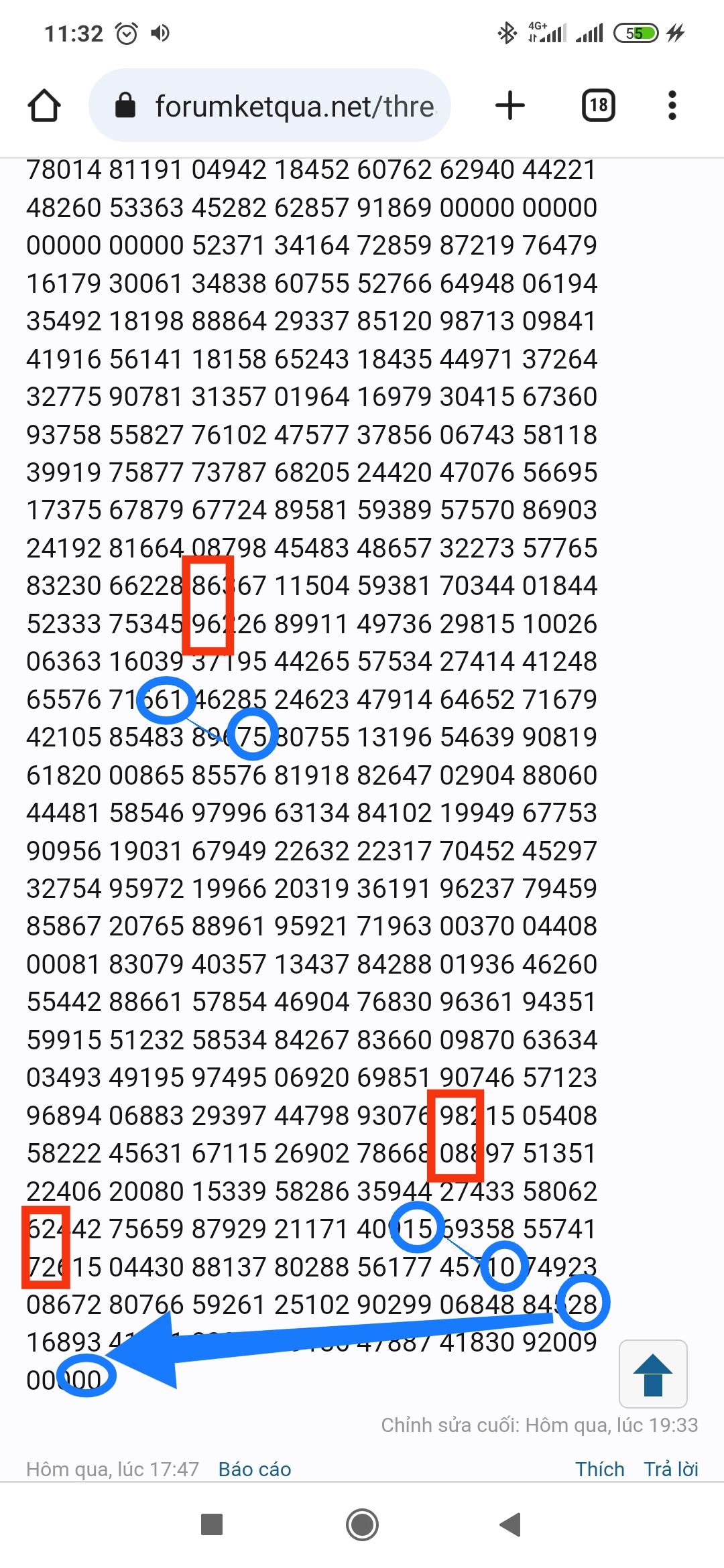
Task: Go to the system home screen
Action: [362, 1524]
